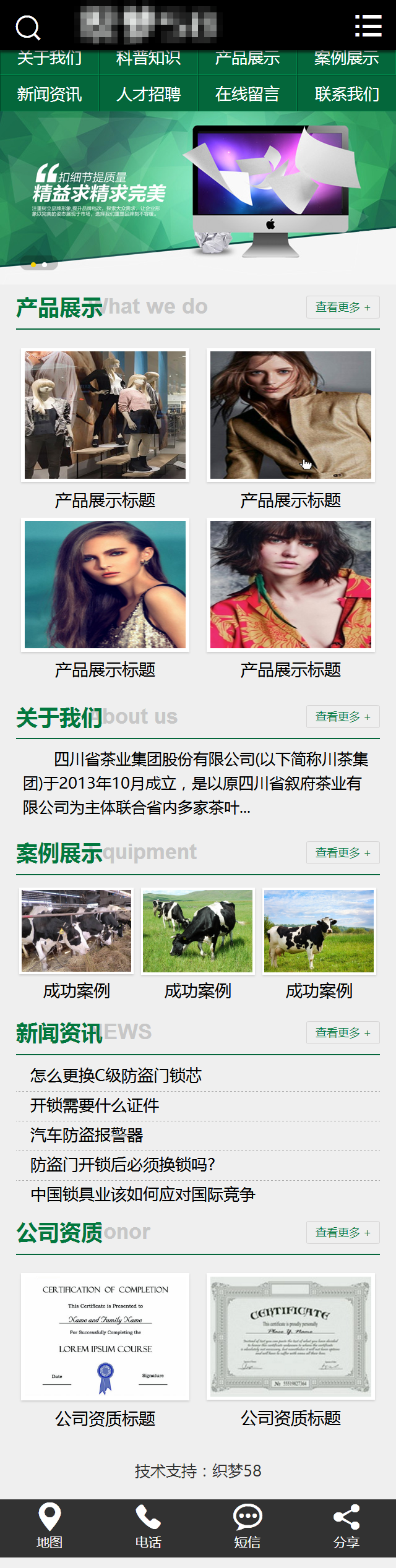This screenshot has width=396, height=1568.
Task: Tap 电话 in the bottom bar
Action: [148, 1526]
